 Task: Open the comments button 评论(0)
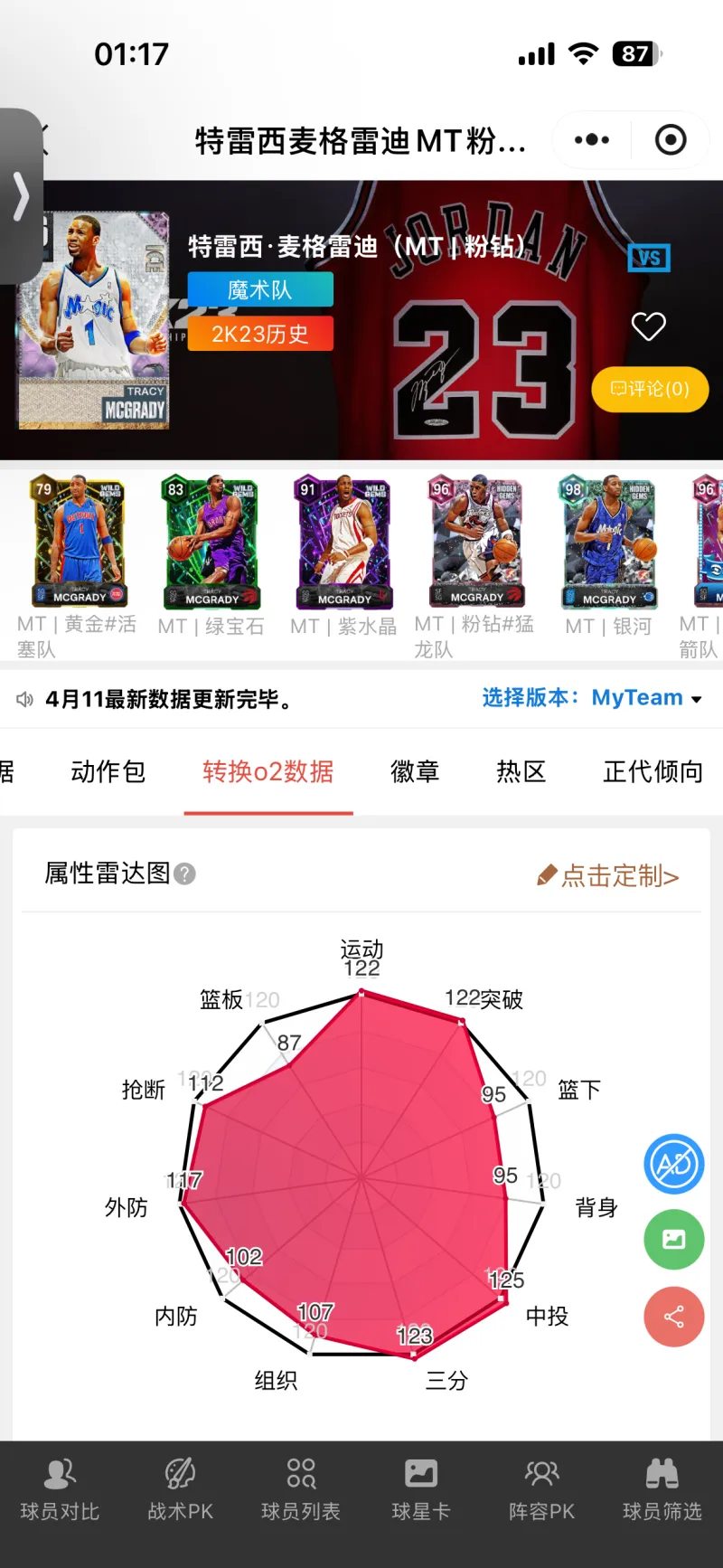650,389
